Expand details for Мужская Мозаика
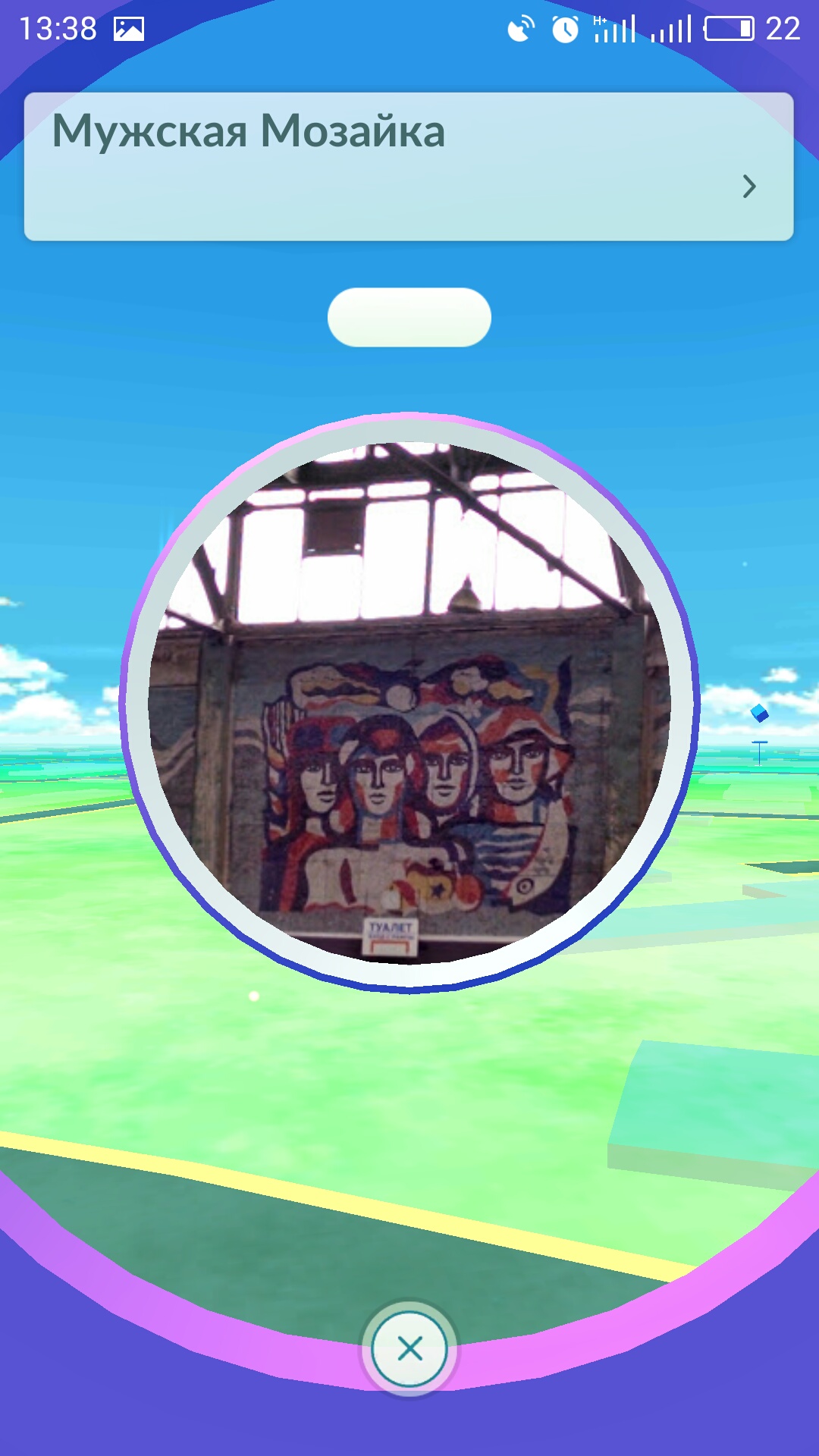The width and height of the screenshot is (819, 1456). pyautogui.click(x=748, y=186)
